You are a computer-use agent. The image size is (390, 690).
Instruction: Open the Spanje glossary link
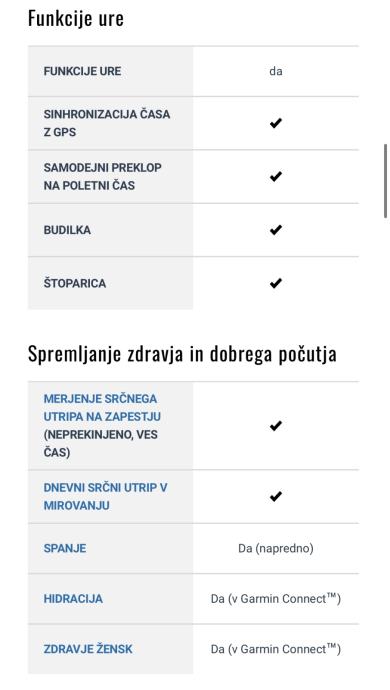click(x=65, y=548)
